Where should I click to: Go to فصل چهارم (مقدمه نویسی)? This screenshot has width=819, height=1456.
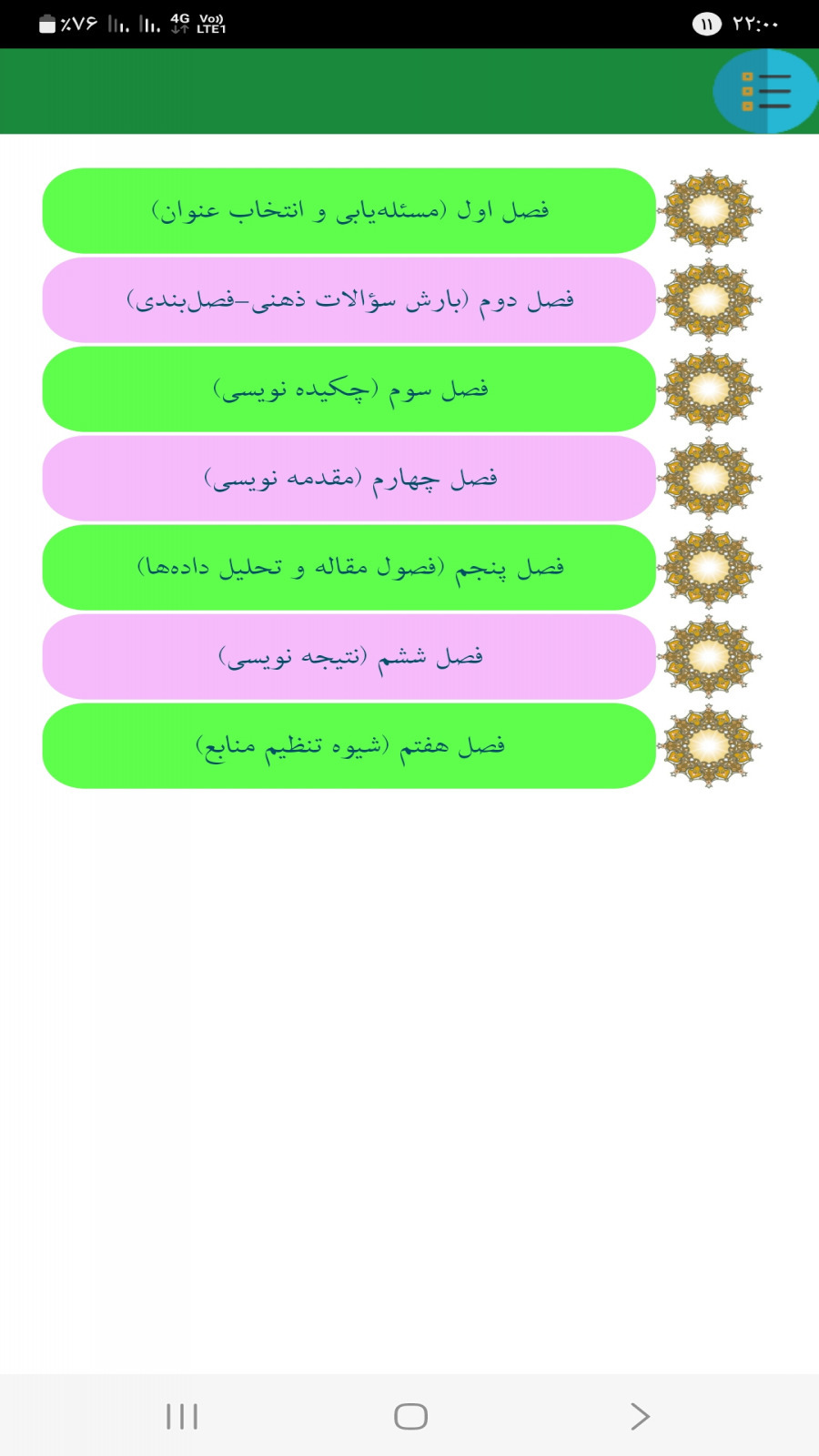coord(349,478)
